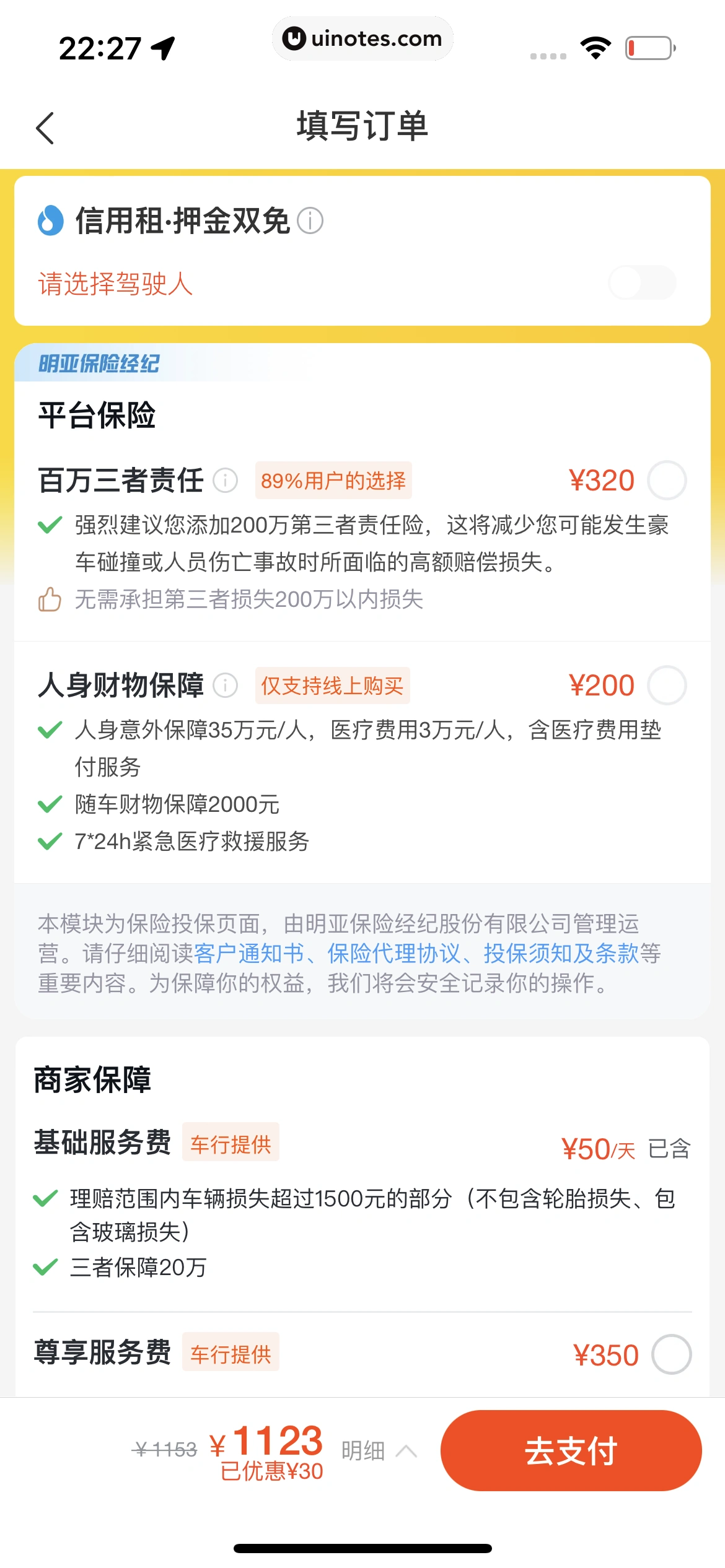The image size is (725, 1568).
Task: Toggle the 信用租 deposit-free switch
Action: point(642,283)
